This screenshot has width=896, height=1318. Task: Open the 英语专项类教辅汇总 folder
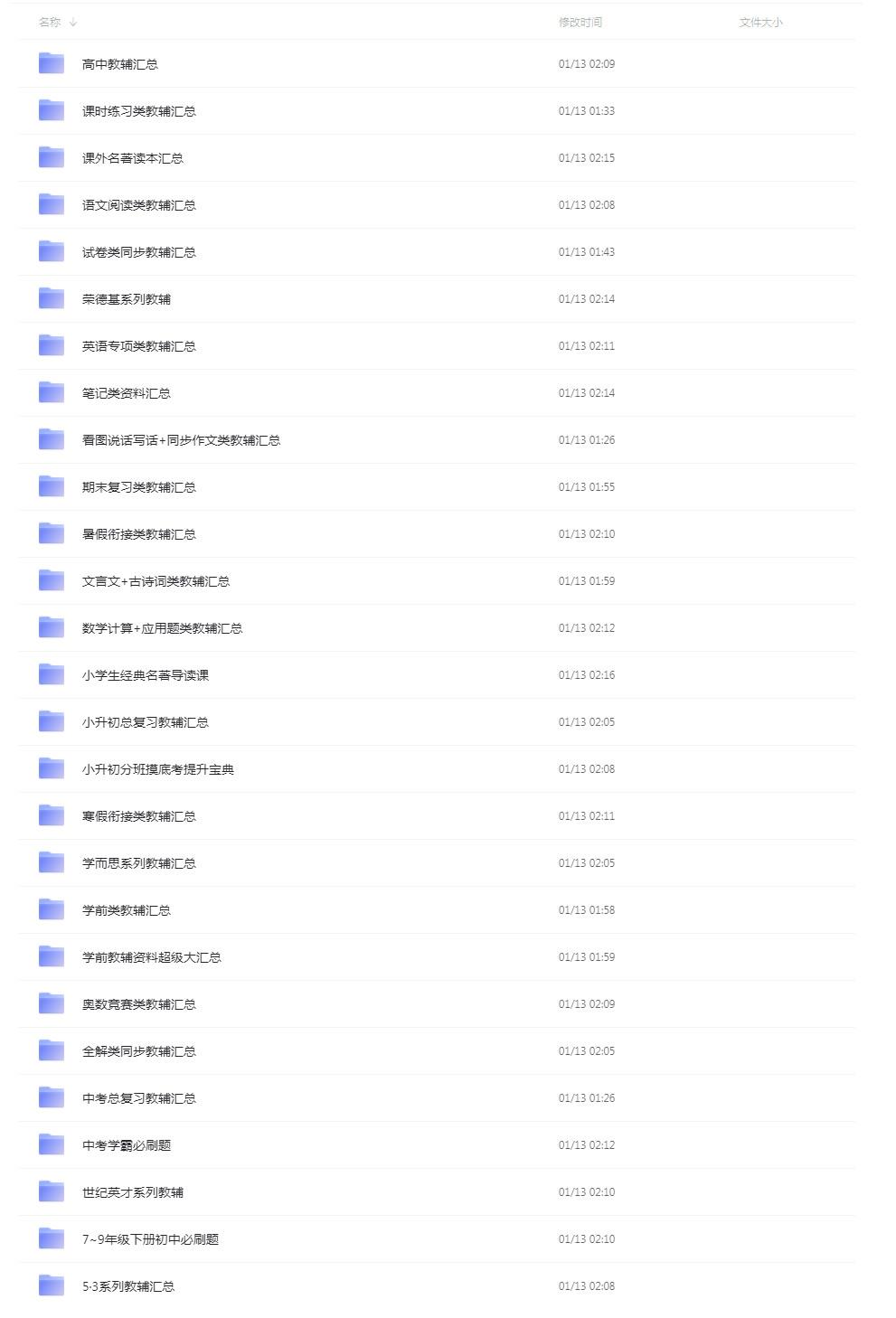point(138,346)
